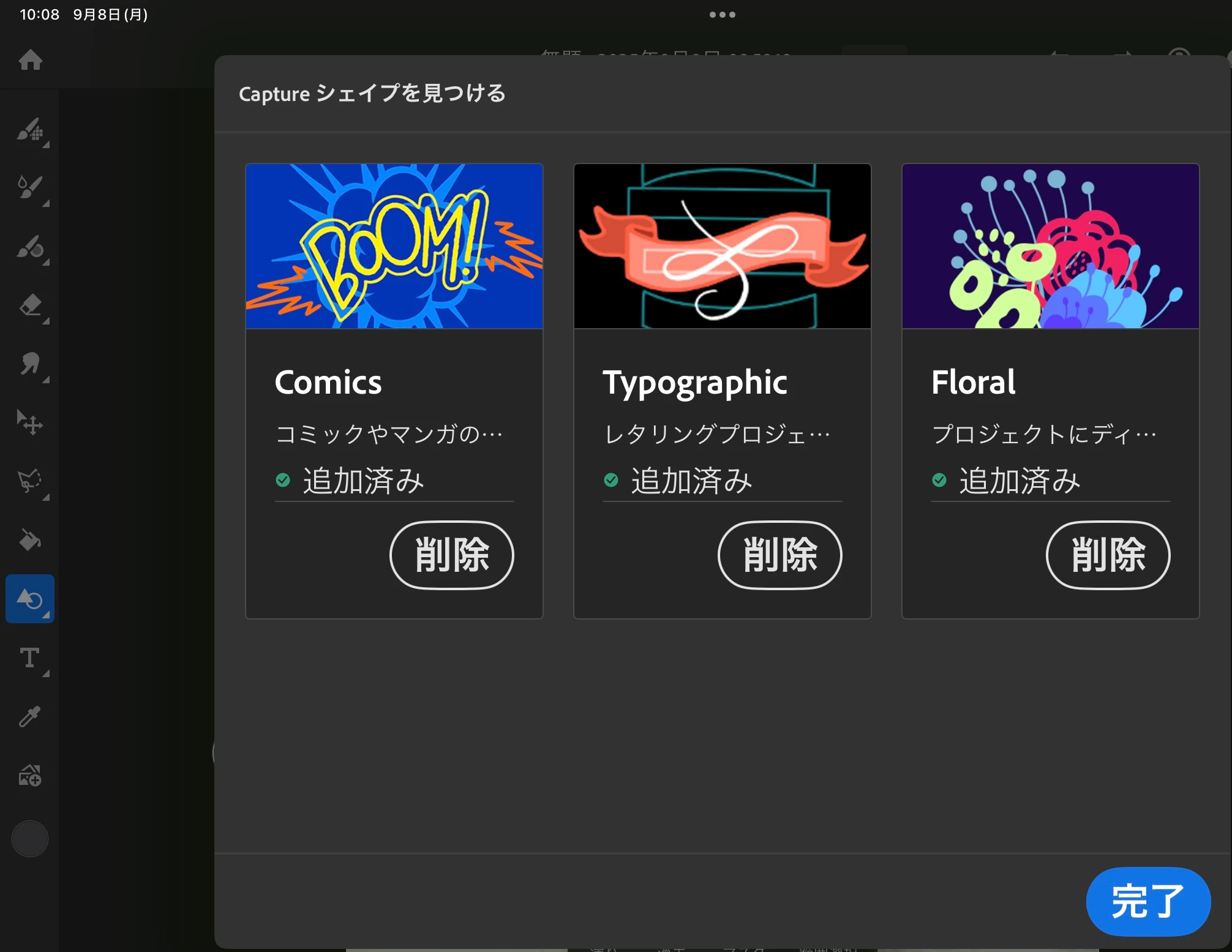Screen dimensions: 1232x952
Task: Select the text tool
Action: pos(30,658)
